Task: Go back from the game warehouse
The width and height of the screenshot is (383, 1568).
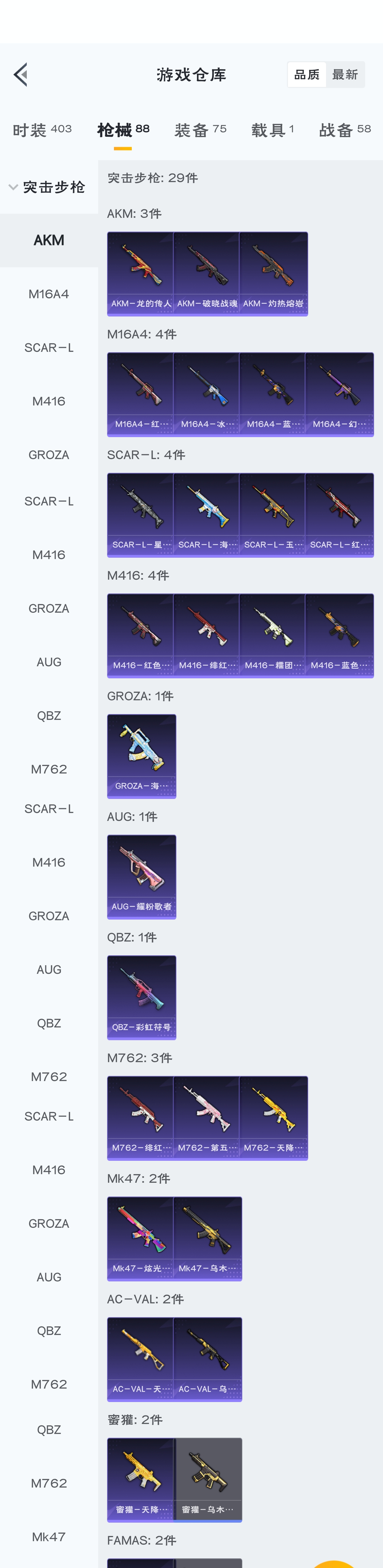Action: click(21, 75)
